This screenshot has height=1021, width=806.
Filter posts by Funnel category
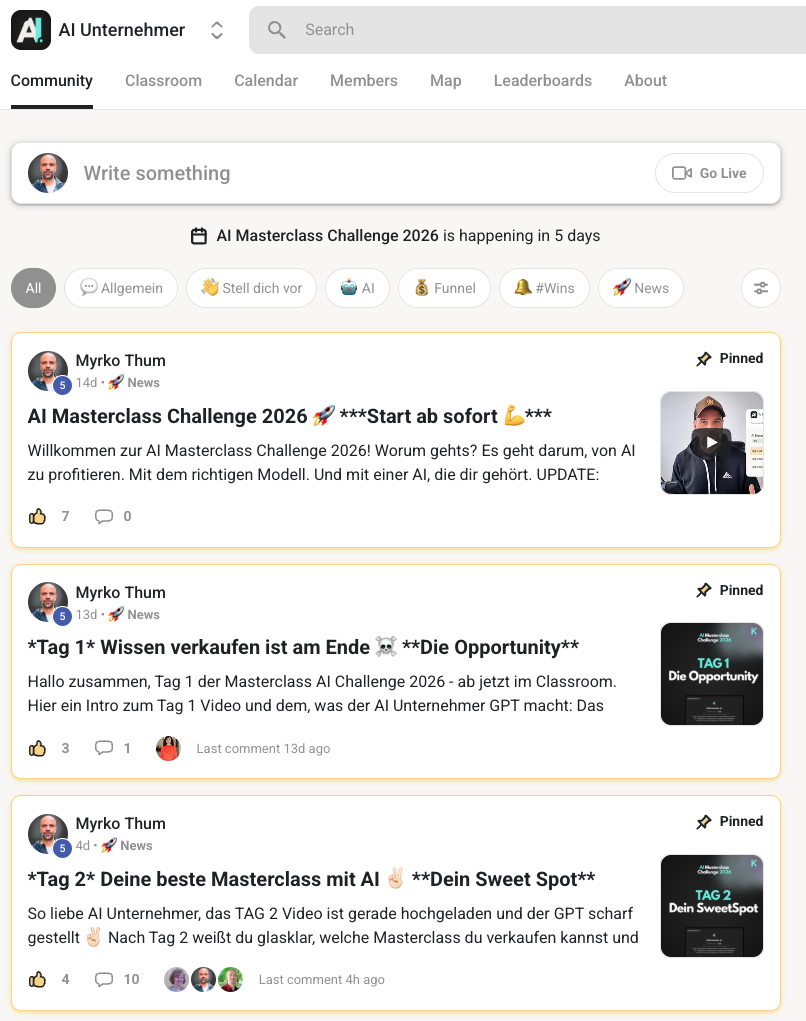click(444, 288)
